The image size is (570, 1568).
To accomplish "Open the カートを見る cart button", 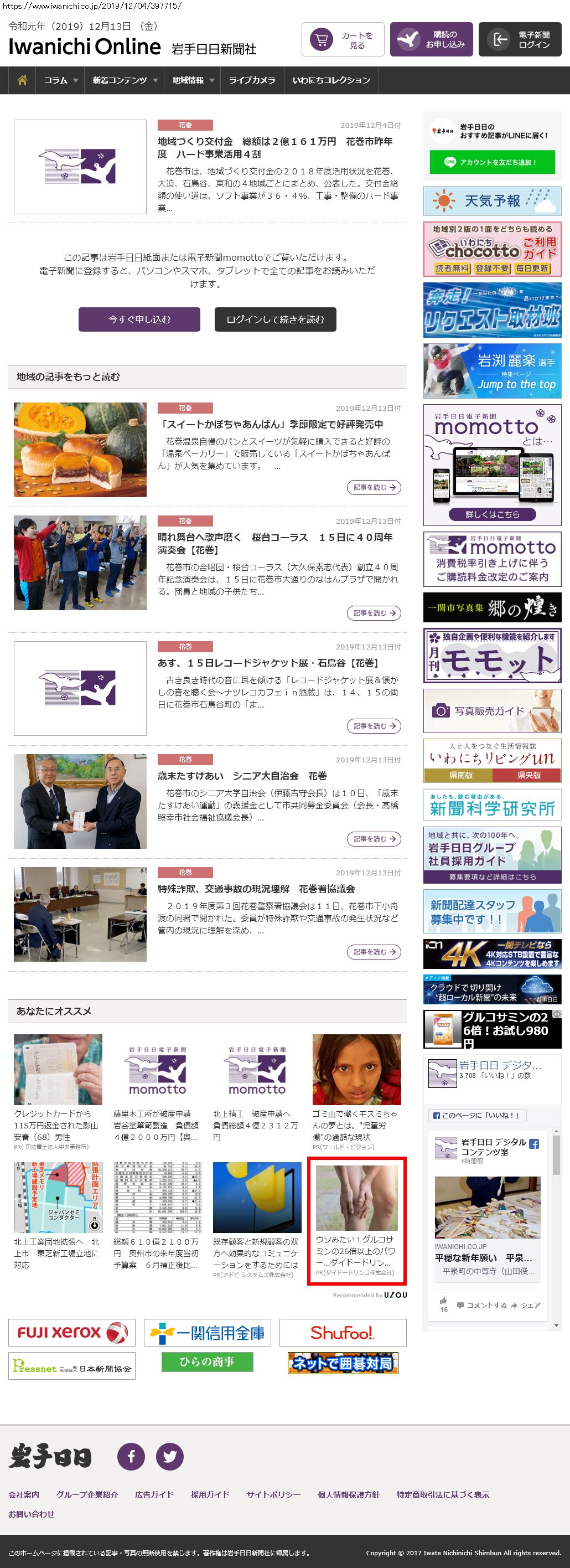I will (x=343, y=39).
